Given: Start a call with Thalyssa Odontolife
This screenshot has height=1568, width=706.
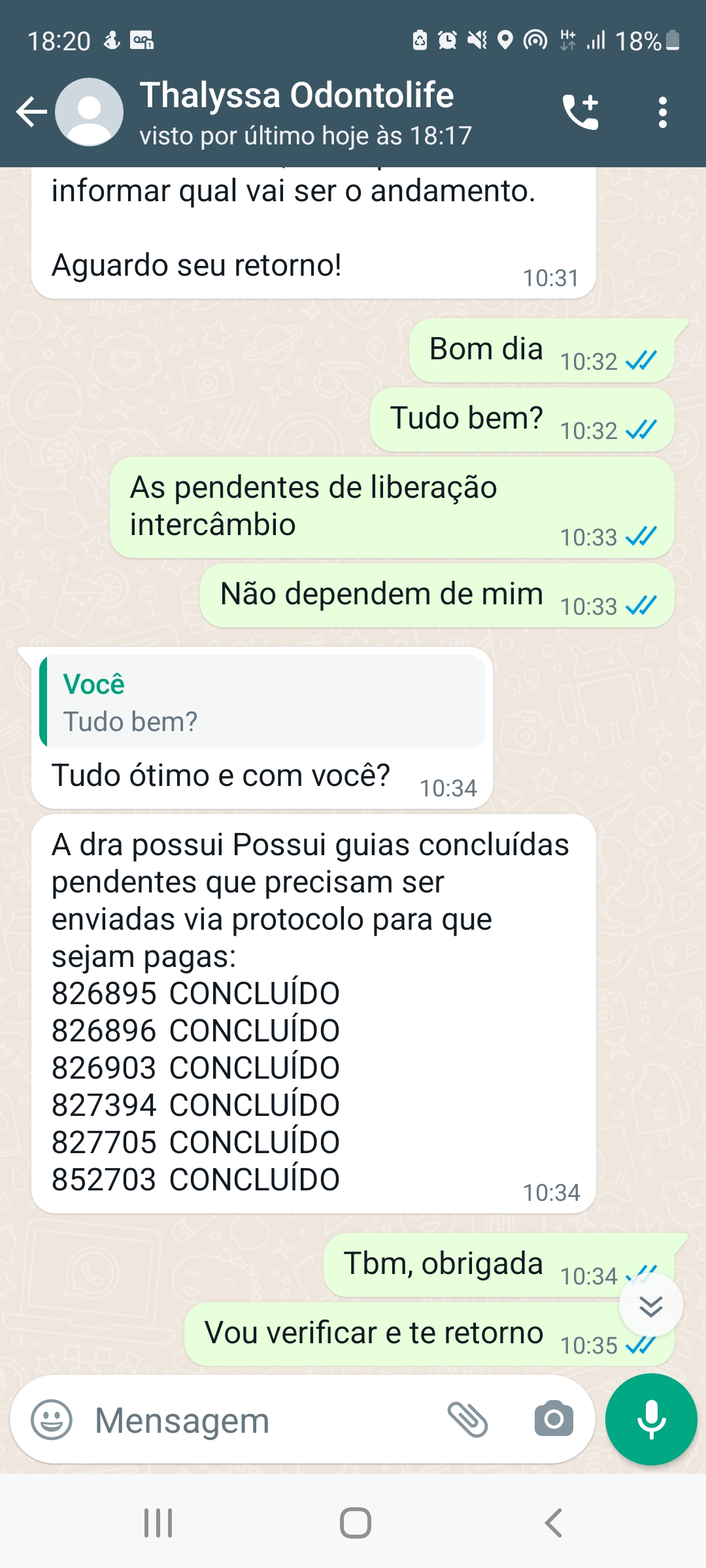Looking at the screenshot, I should (x=580, y=112).
